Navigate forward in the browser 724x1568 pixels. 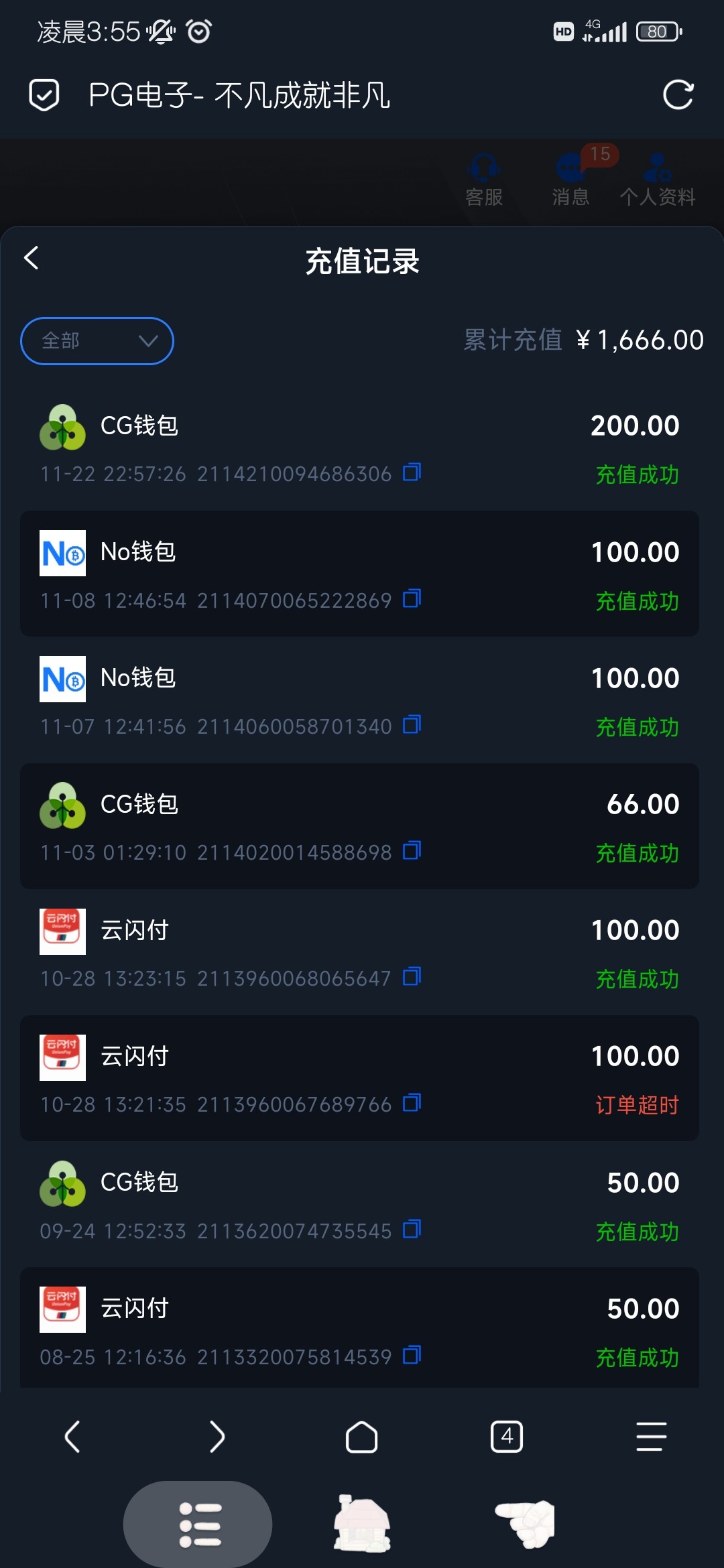click(217, 1436)
